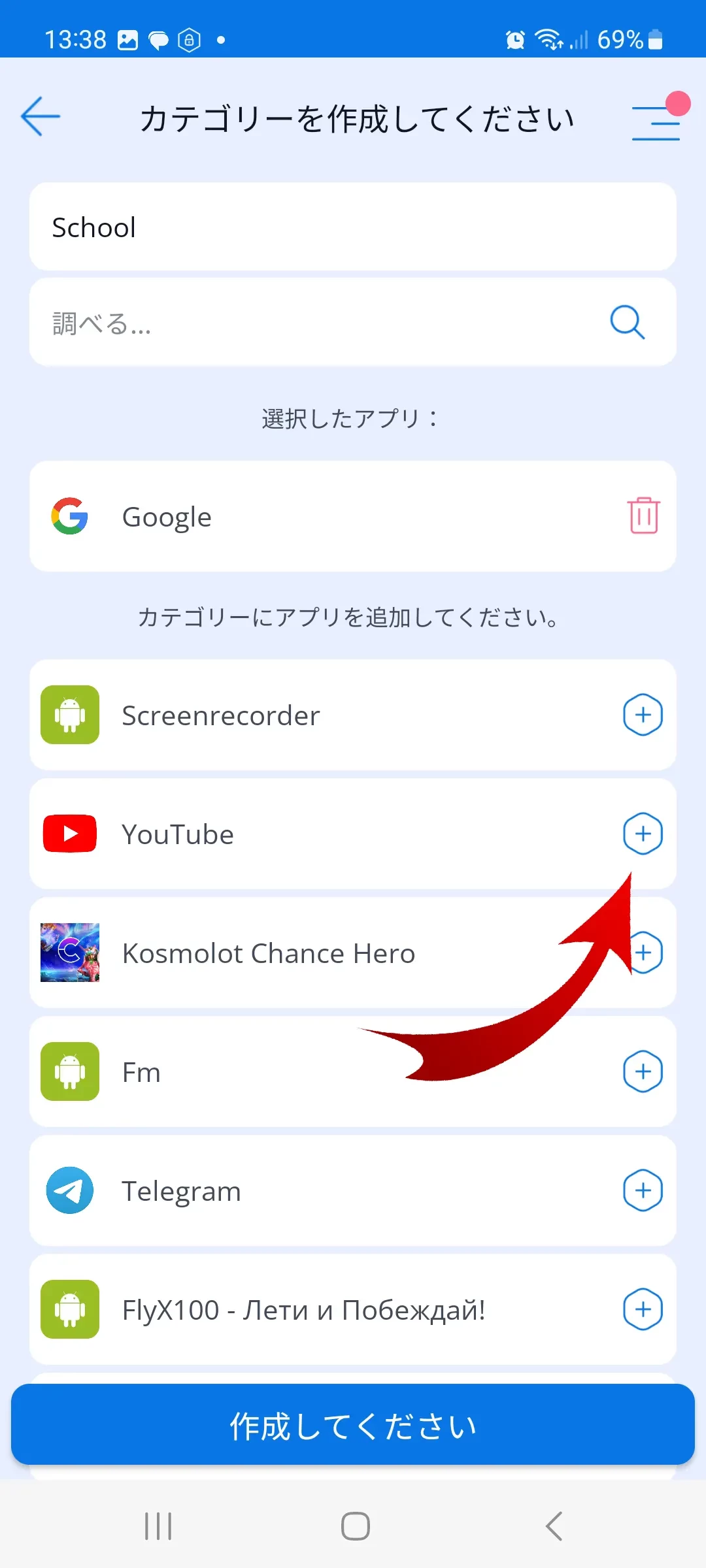This screenshot has width=706, height=1568.
Task: Add YouTube to the category
Action: click(x=643, y=834)
